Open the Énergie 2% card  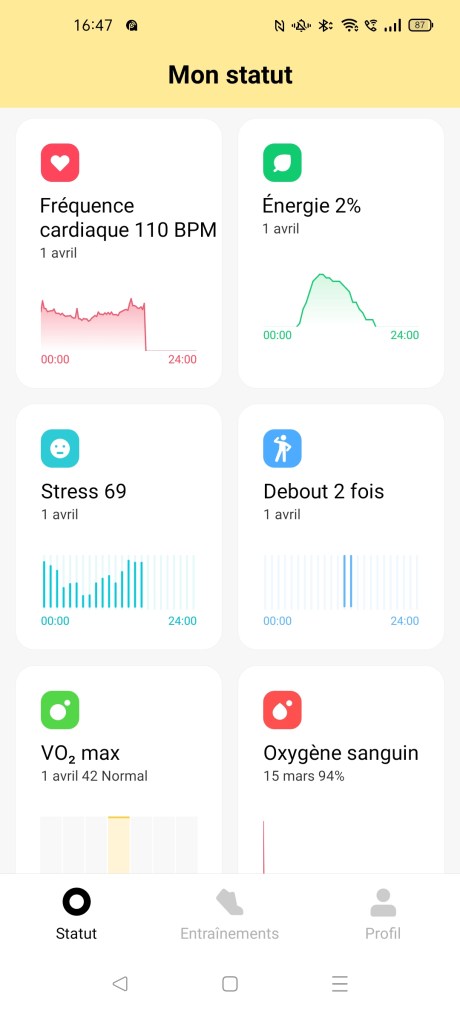pyautogui.click(x=341, y=253)
